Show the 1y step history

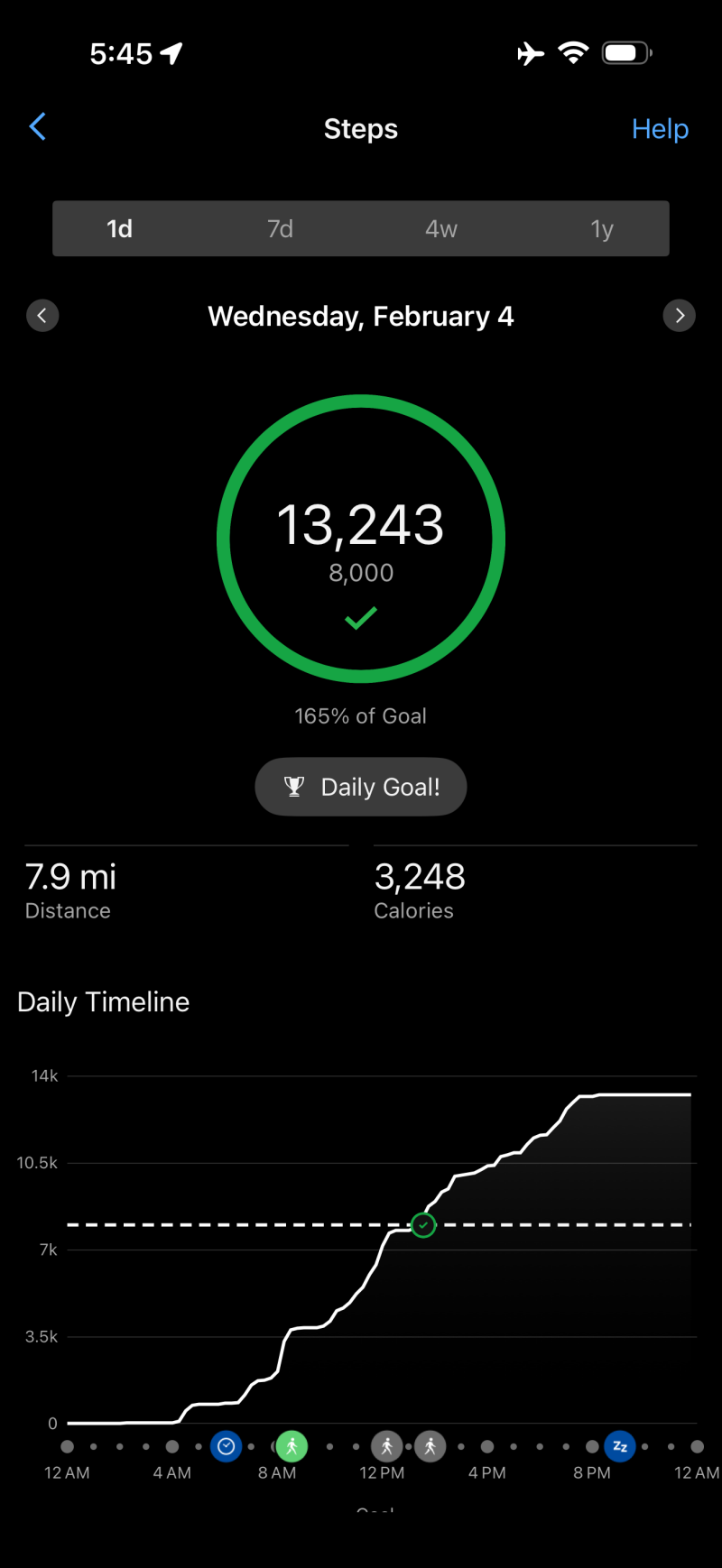point(602,229)
